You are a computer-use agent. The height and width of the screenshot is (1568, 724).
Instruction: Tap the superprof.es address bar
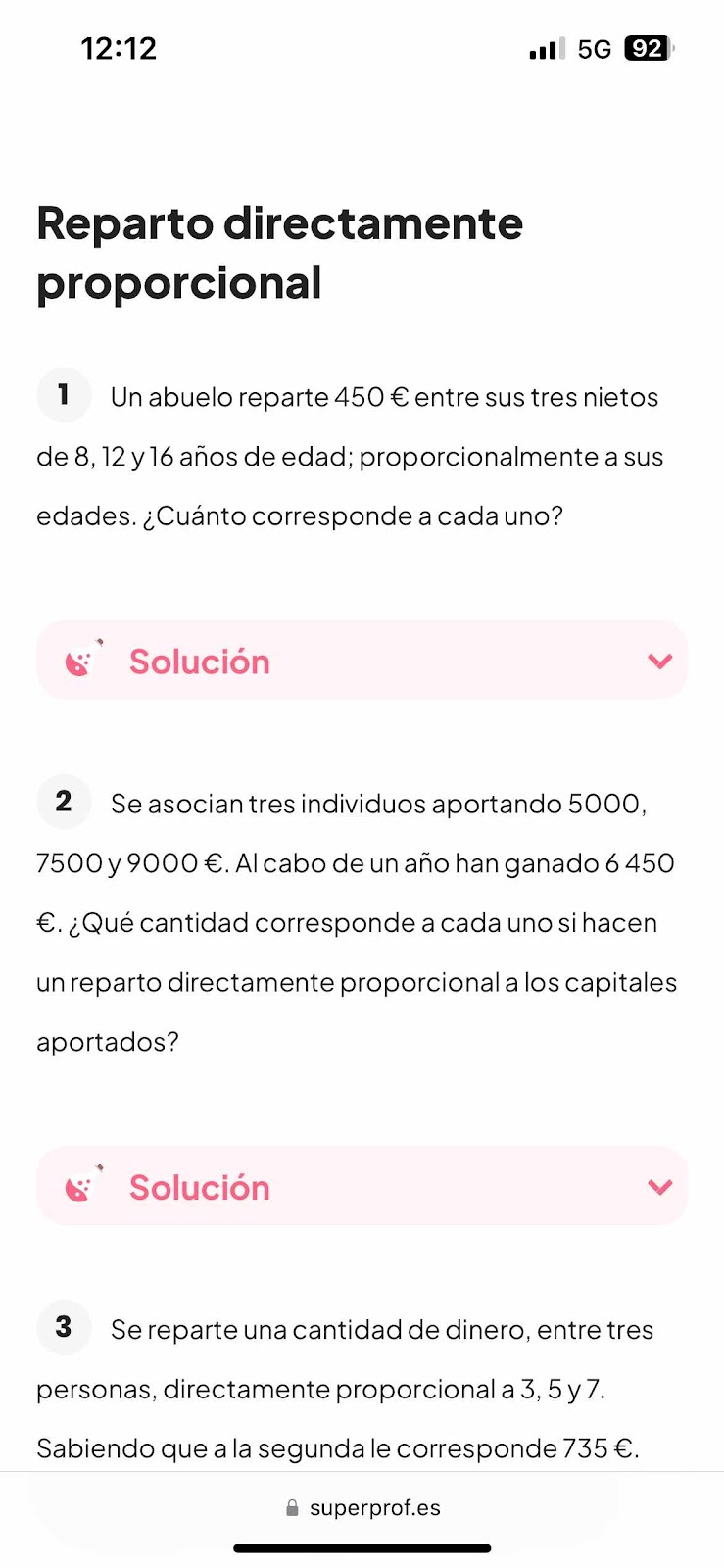tap(362, 1507)
